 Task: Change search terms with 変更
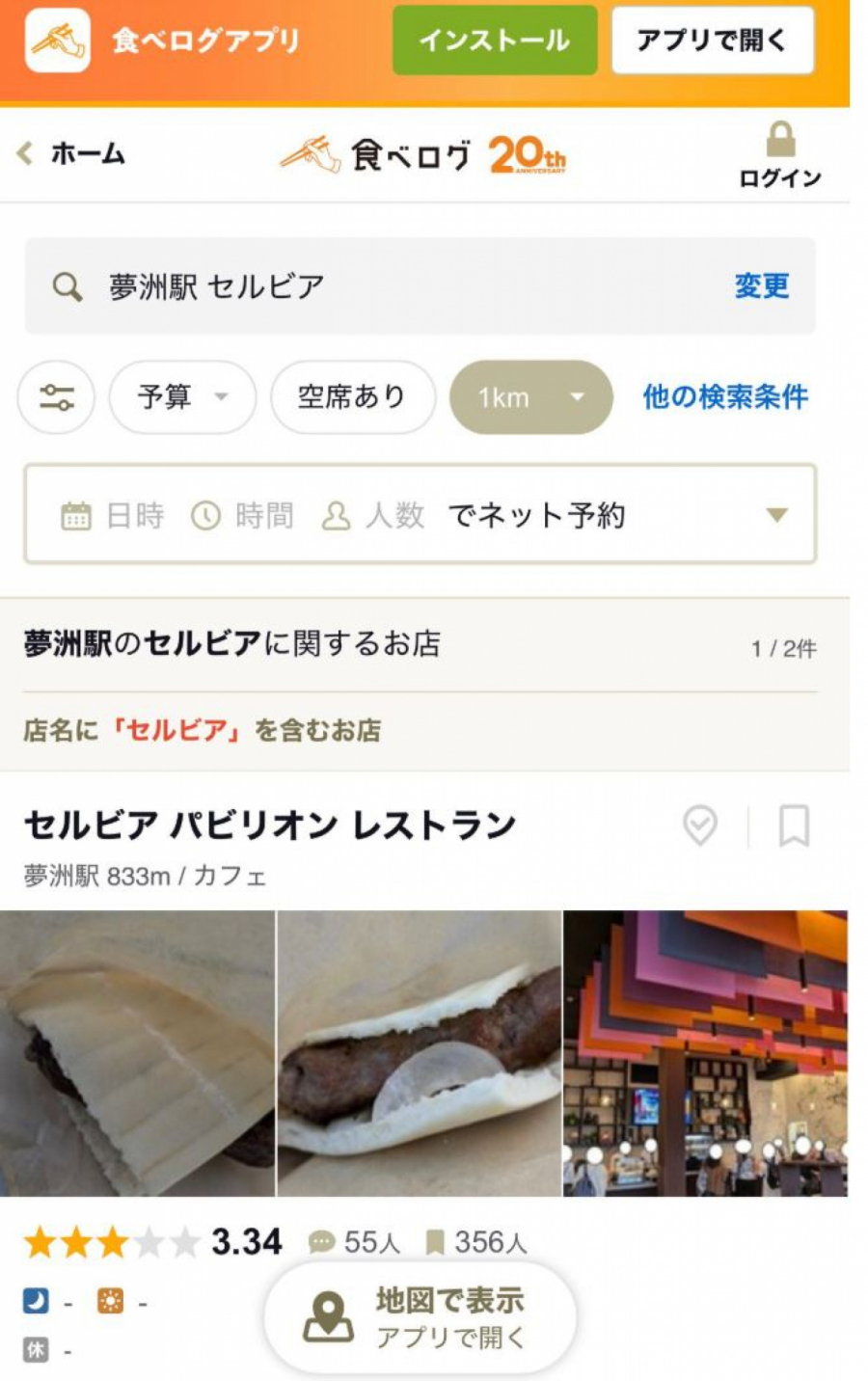point(761,286)
